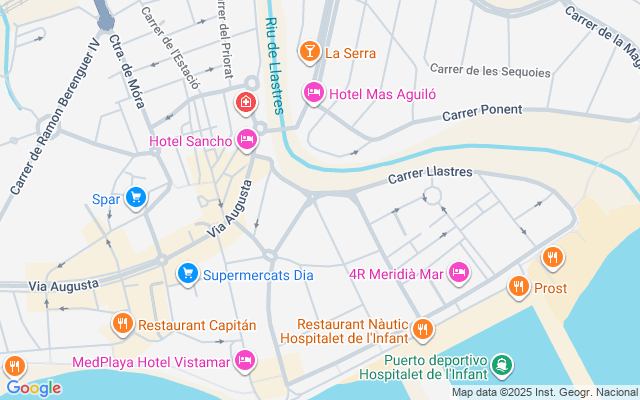Tap the MedPlaya Hotel Vistamar pin
This screenshot has width=640, height=400.
pos(245,360)
